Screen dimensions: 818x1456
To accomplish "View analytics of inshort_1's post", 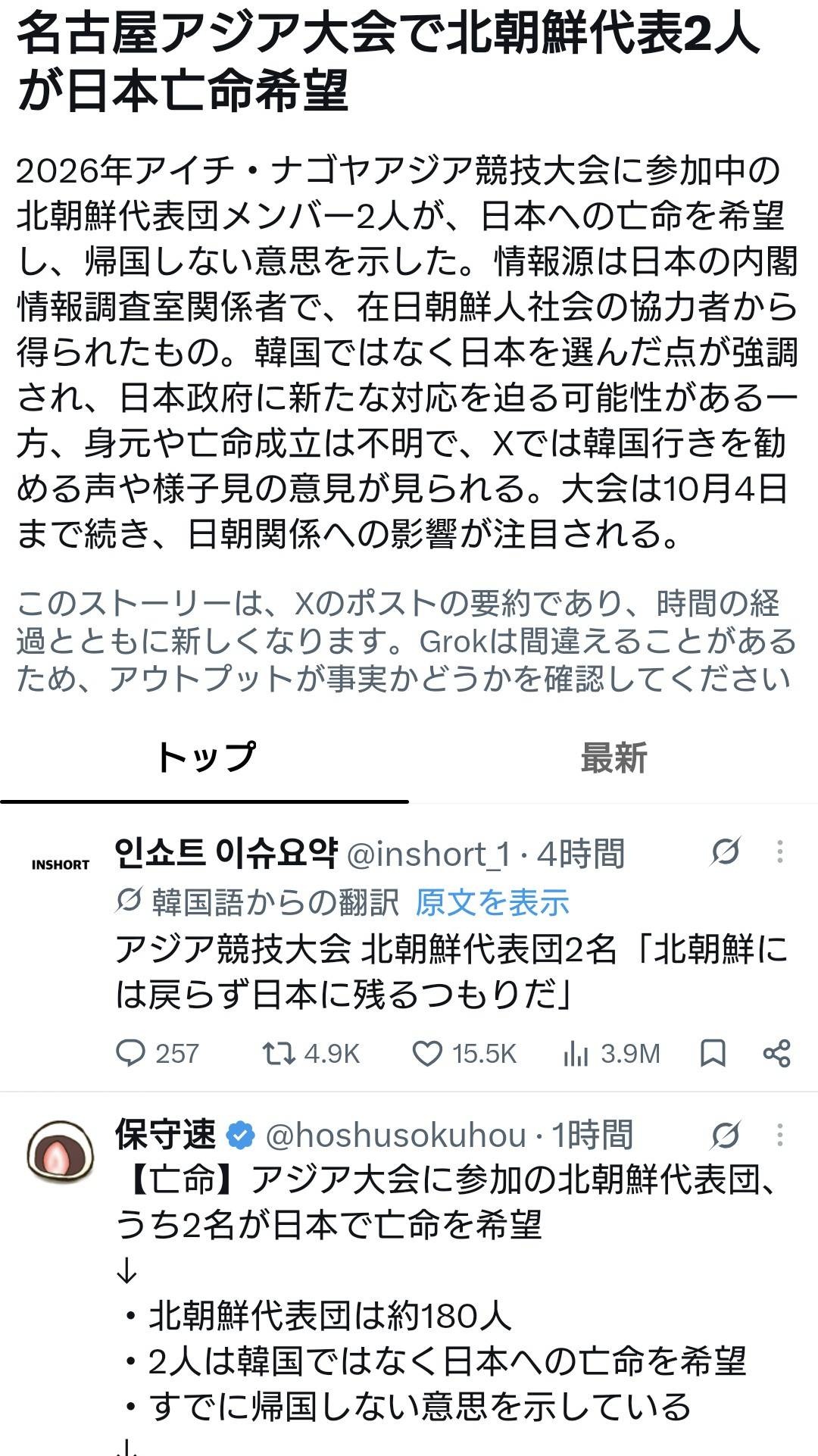I will point(611,1053).
